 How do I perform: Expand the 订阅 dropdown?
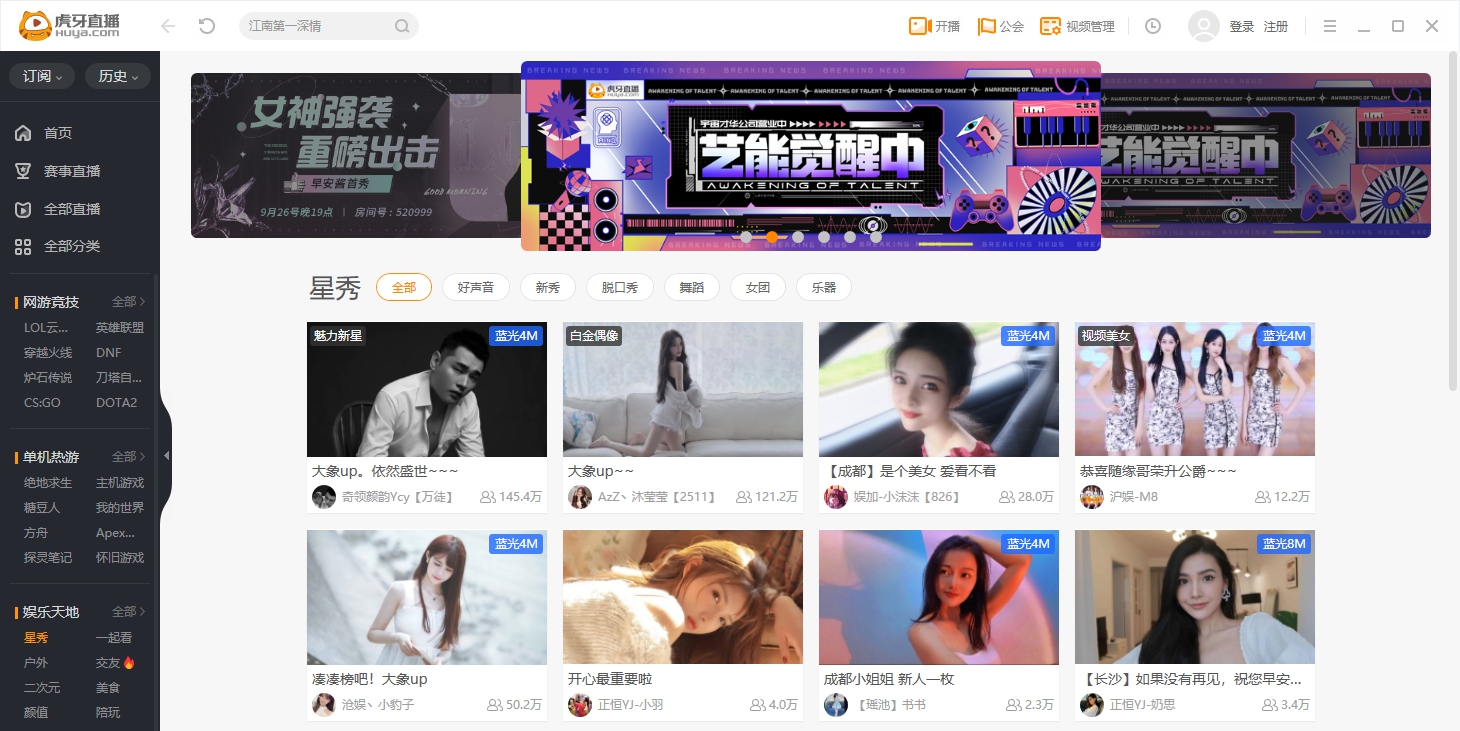coord(43,76)
